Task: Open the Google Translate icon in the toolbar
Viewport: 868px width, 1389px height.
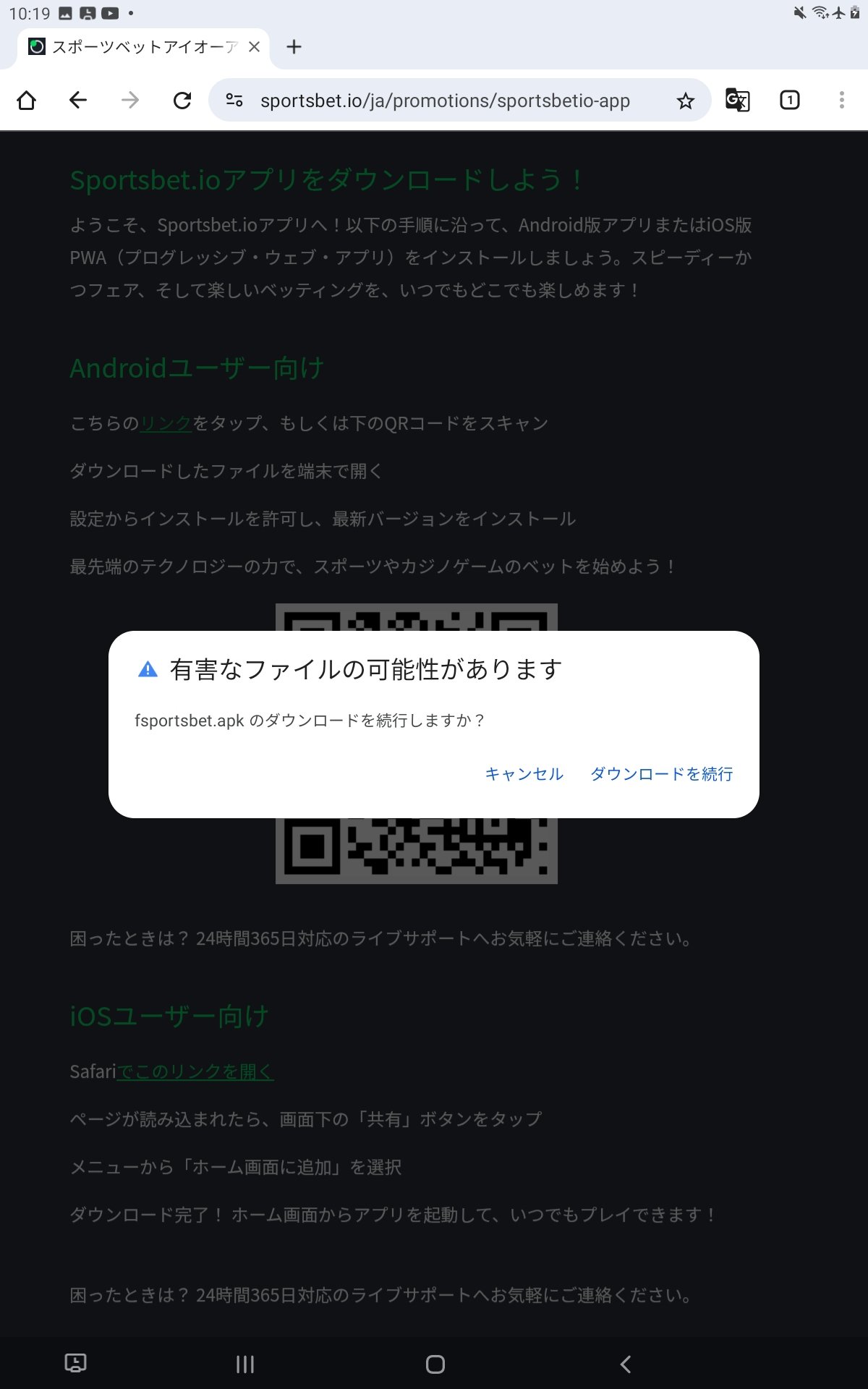Action: tap(737, 101)
